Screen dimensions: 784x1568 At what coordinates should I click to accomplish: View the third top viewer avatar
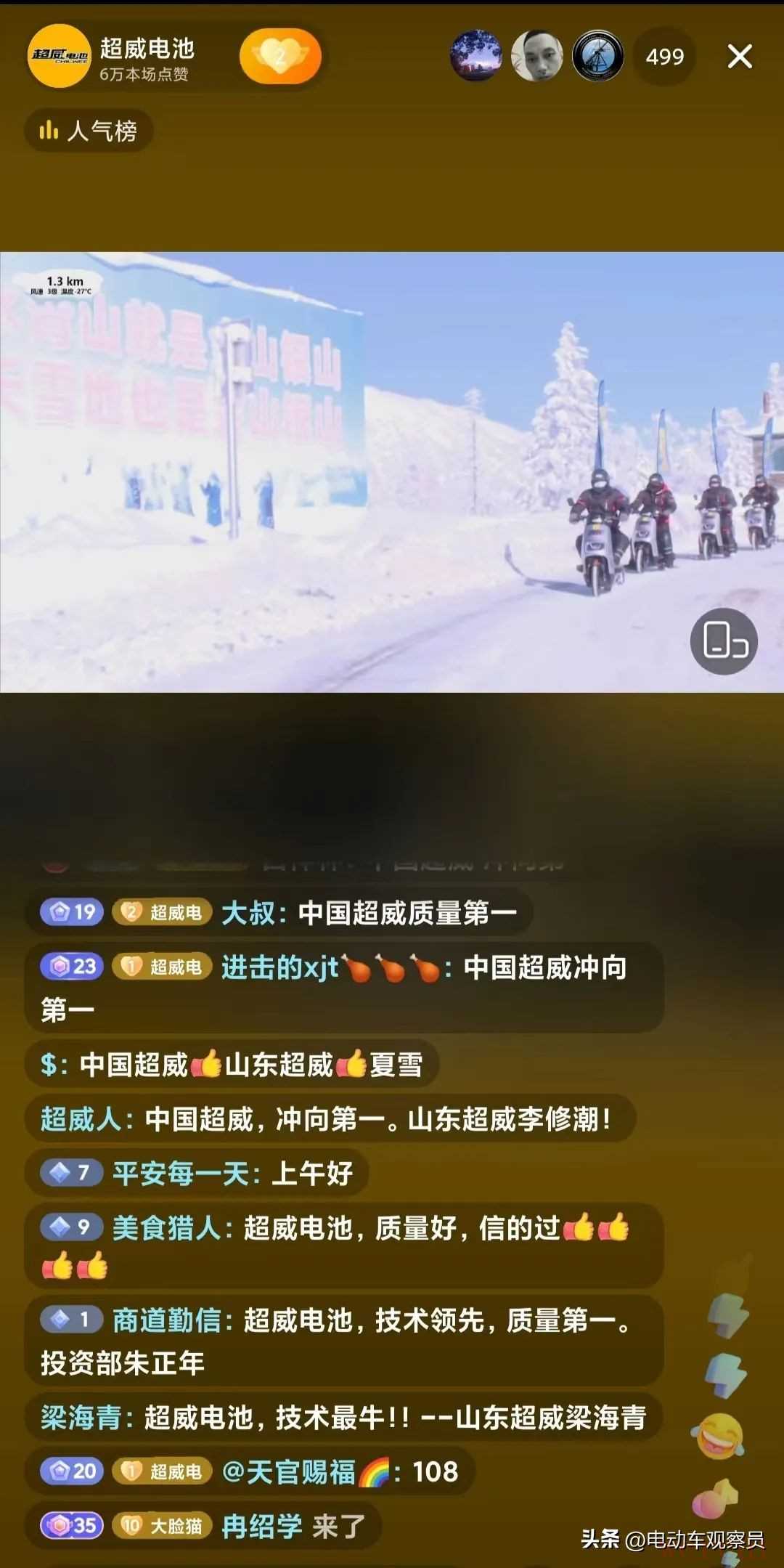[x=597, y=56]
